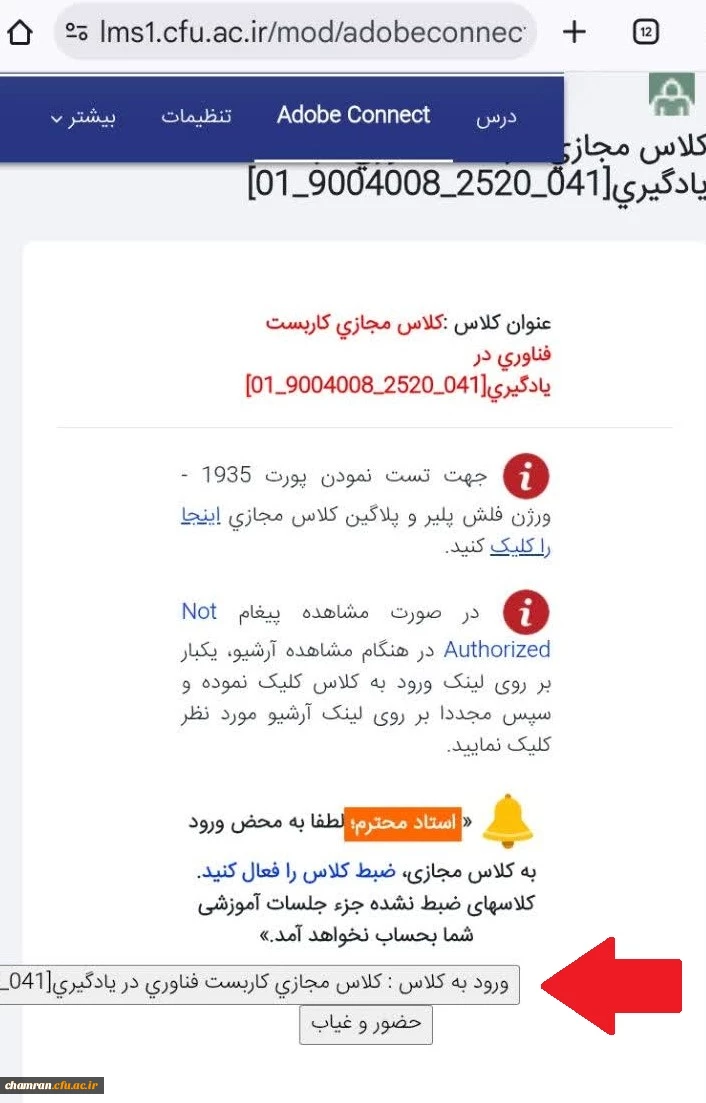Open حضور و غیاب attendance
Image resolution: width=706 pixels, height=1103 pixels.
[366, 1024]
